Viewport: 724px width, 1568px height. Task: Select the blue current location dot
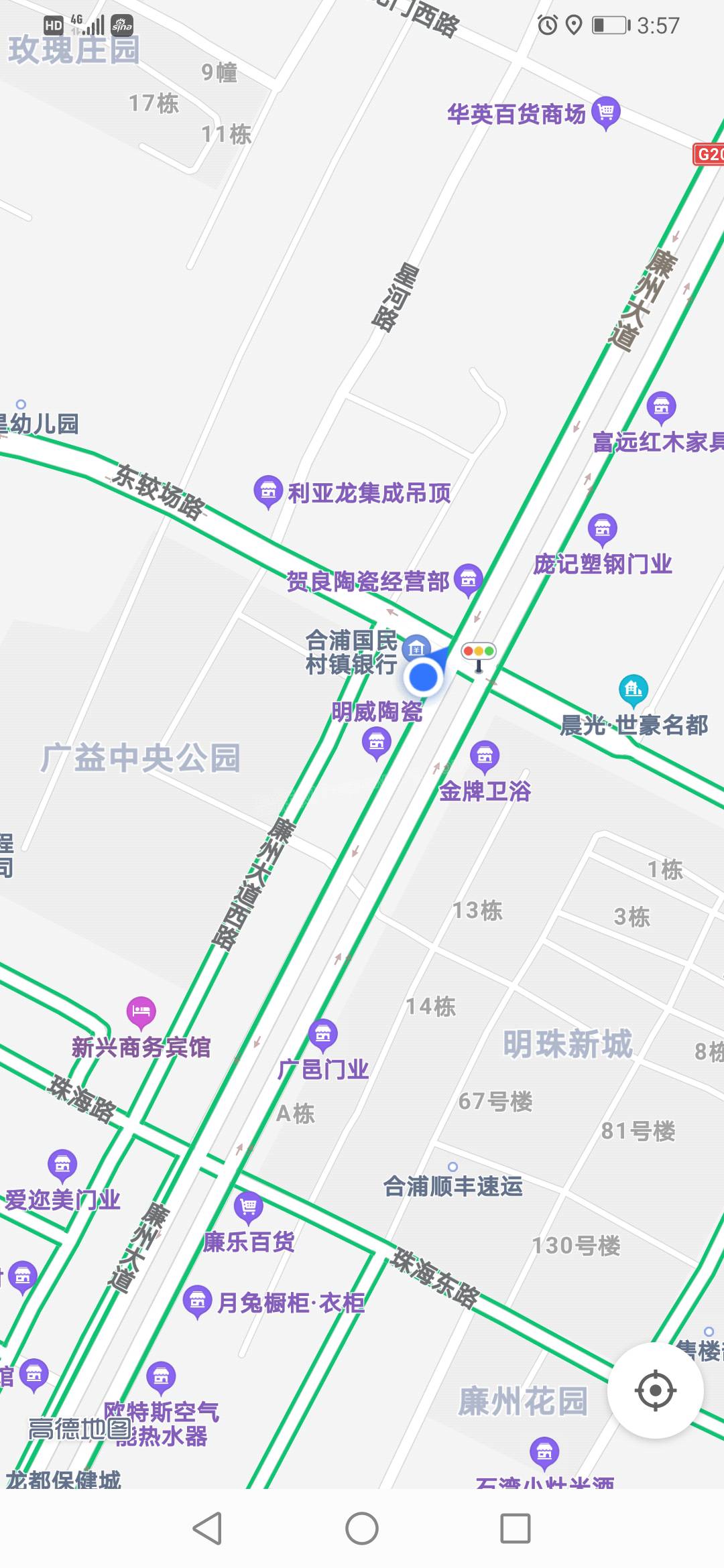[423, 677]
